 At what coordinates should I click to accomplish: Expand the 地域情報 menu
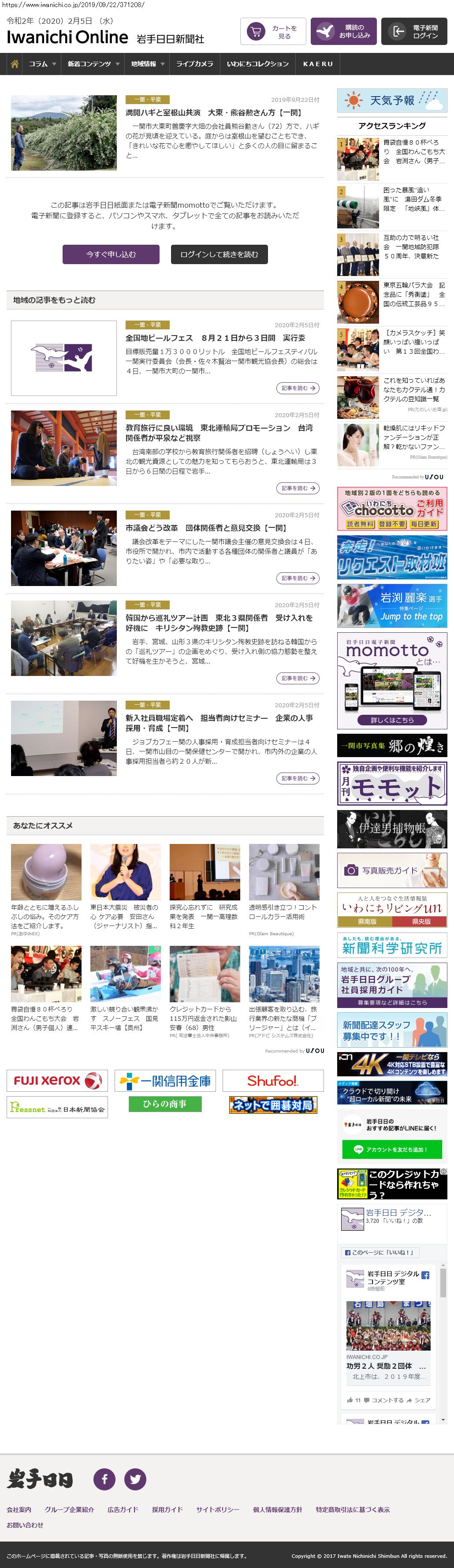pyautogui.click(x=147, y=64)
